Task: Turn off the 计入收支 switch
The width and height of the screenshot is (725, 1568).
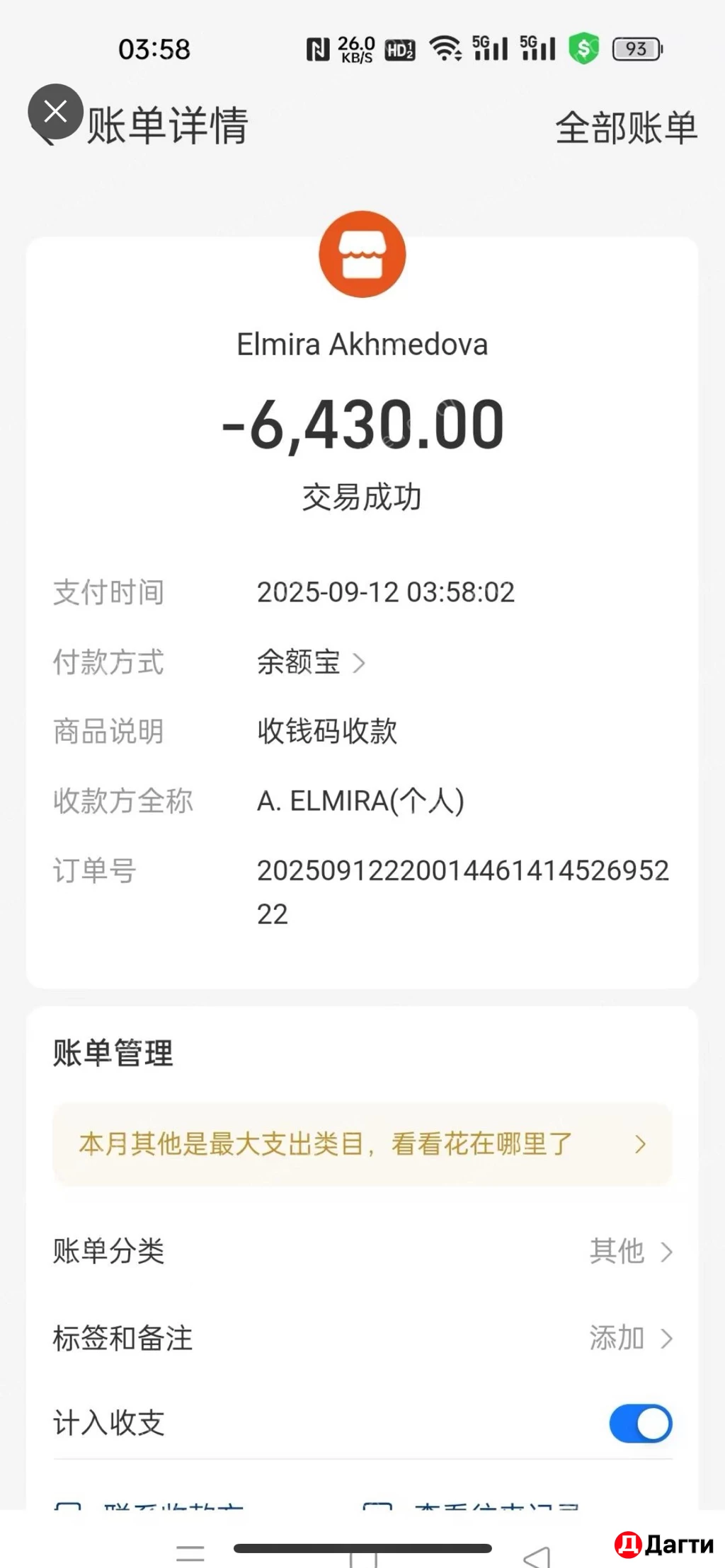Action: click(x=640, y=1424)
